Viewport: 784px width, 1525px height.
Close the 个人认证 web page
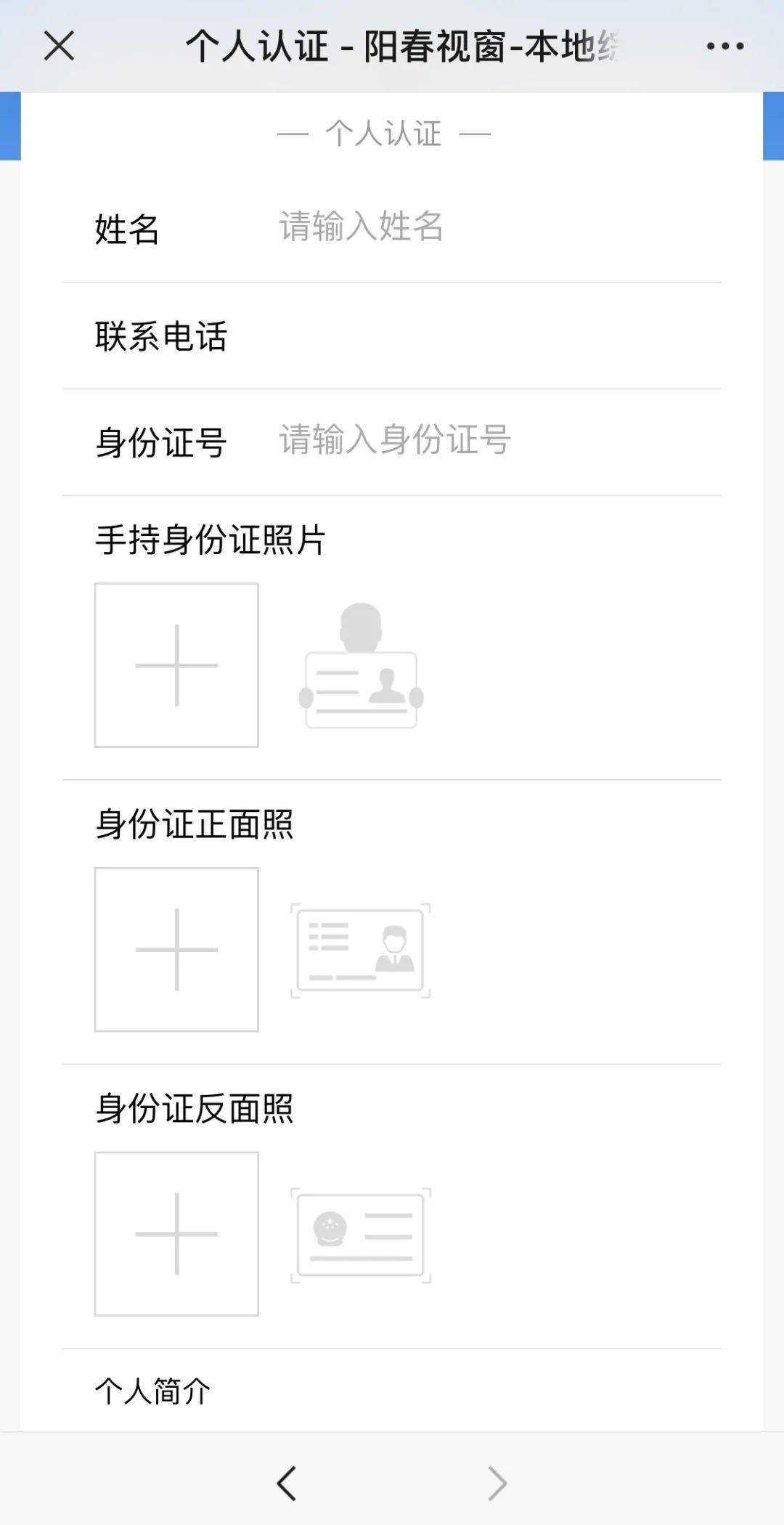click(59, 46)
